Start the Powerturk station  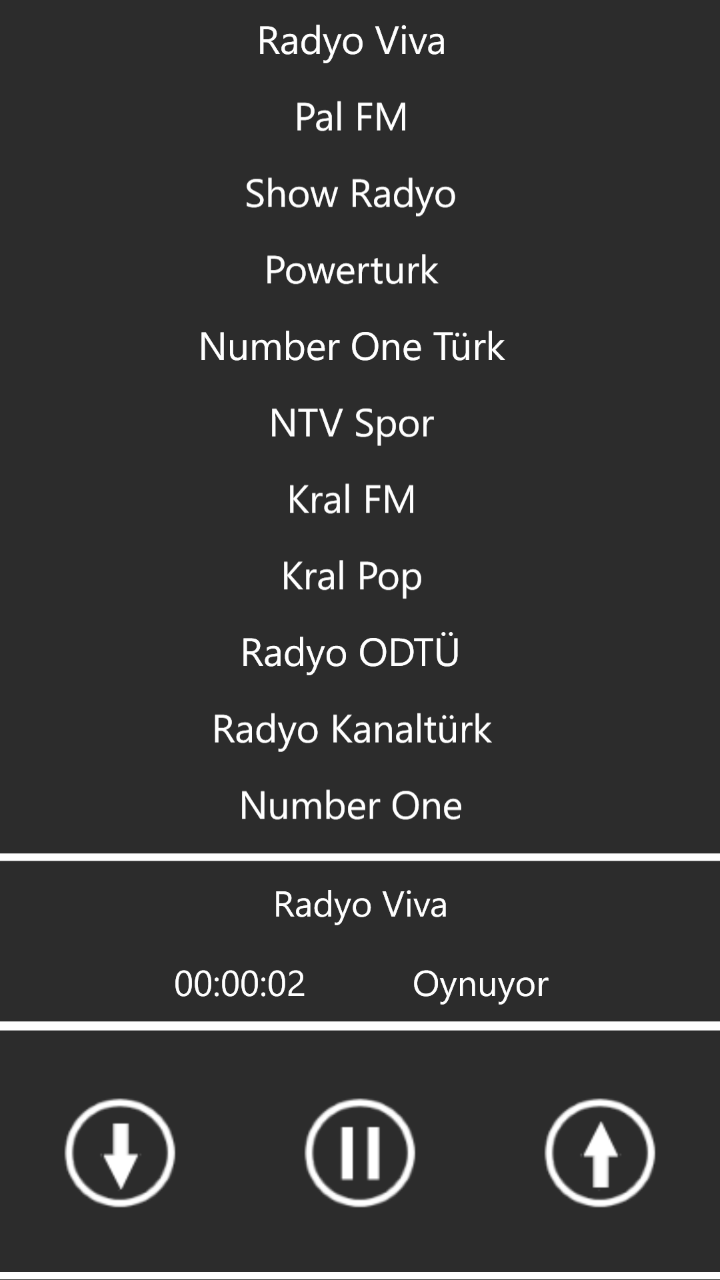click(351, 270)
